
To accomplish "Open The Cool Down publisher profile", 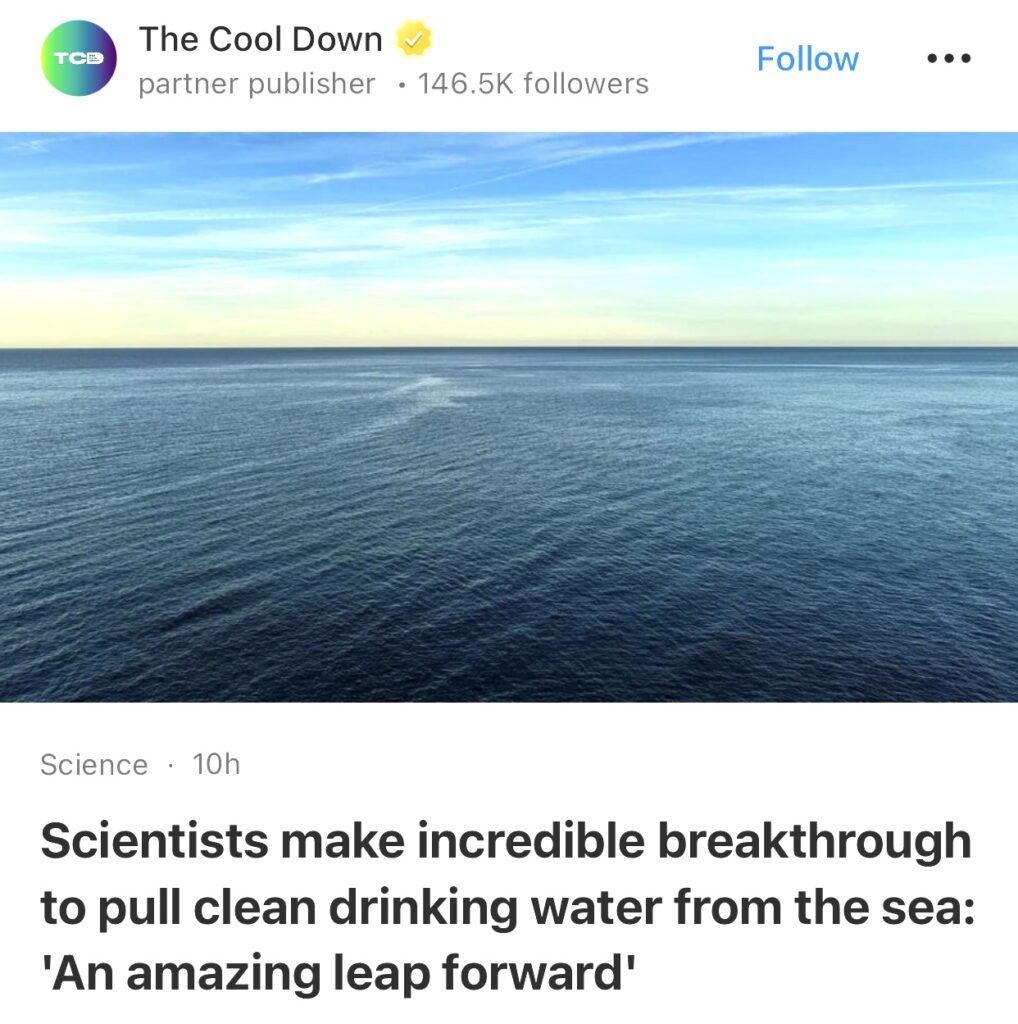I will click(260, 40).
